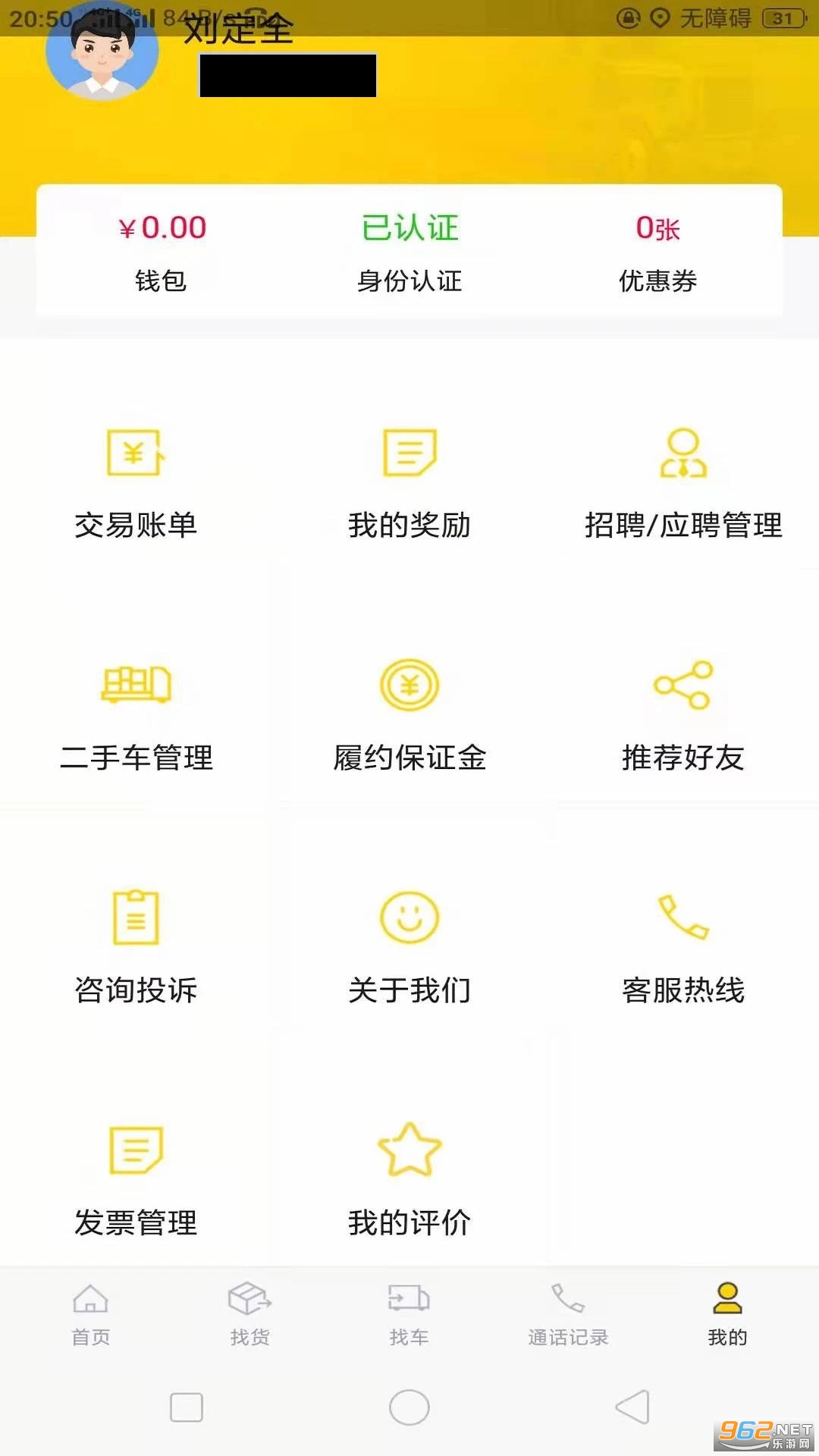Image resolution: width=819 pixels, height=1456 pixels.
Task: Open 履约保证金 deposit page
Action: pos(409,714)
